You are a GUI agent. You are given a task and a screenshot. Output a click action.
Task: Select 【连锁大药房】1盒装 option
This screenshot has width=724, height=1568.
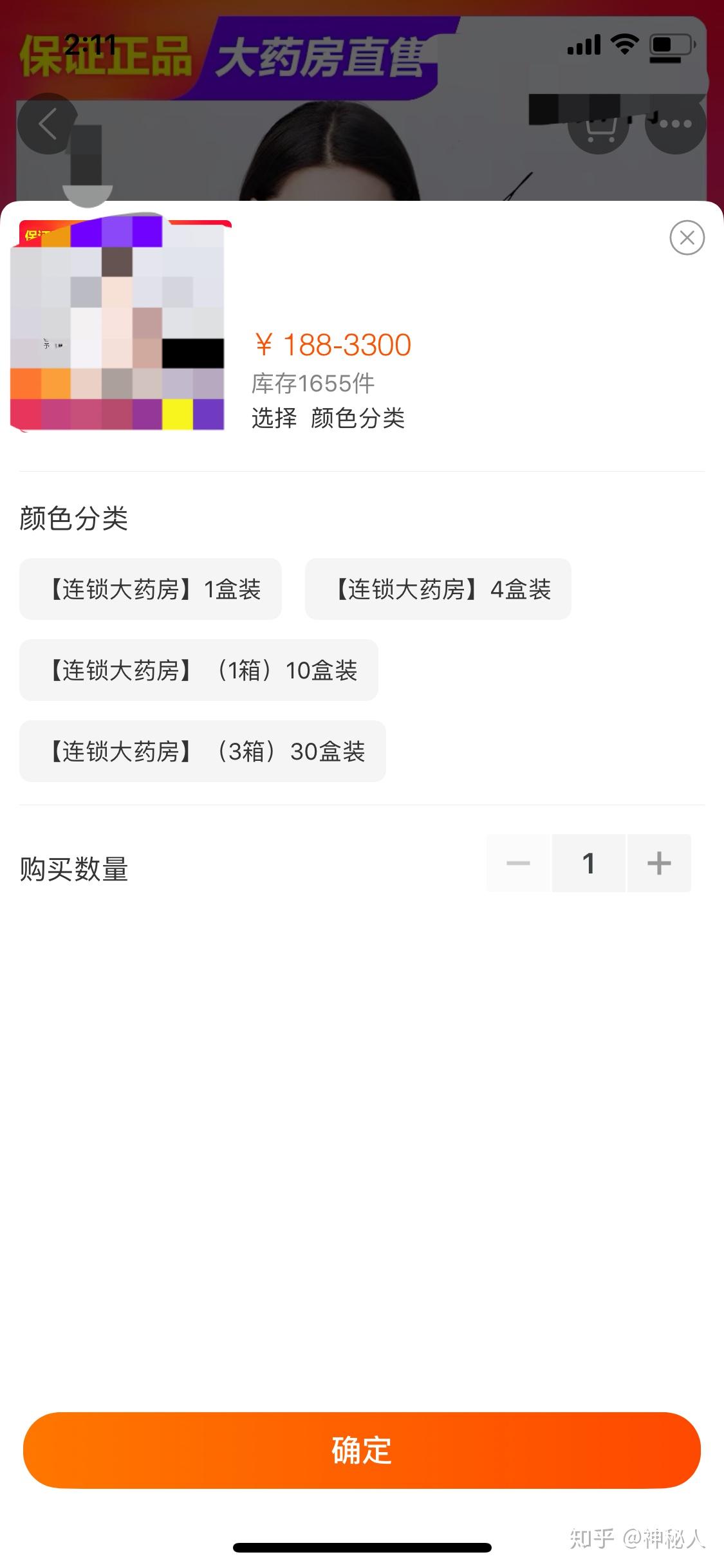(151, 589)
